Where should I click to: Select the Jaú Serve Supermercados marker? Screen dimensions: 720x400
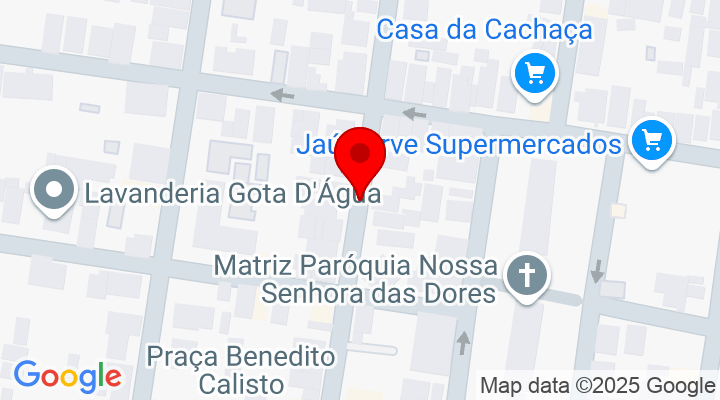tap(652, 140)
